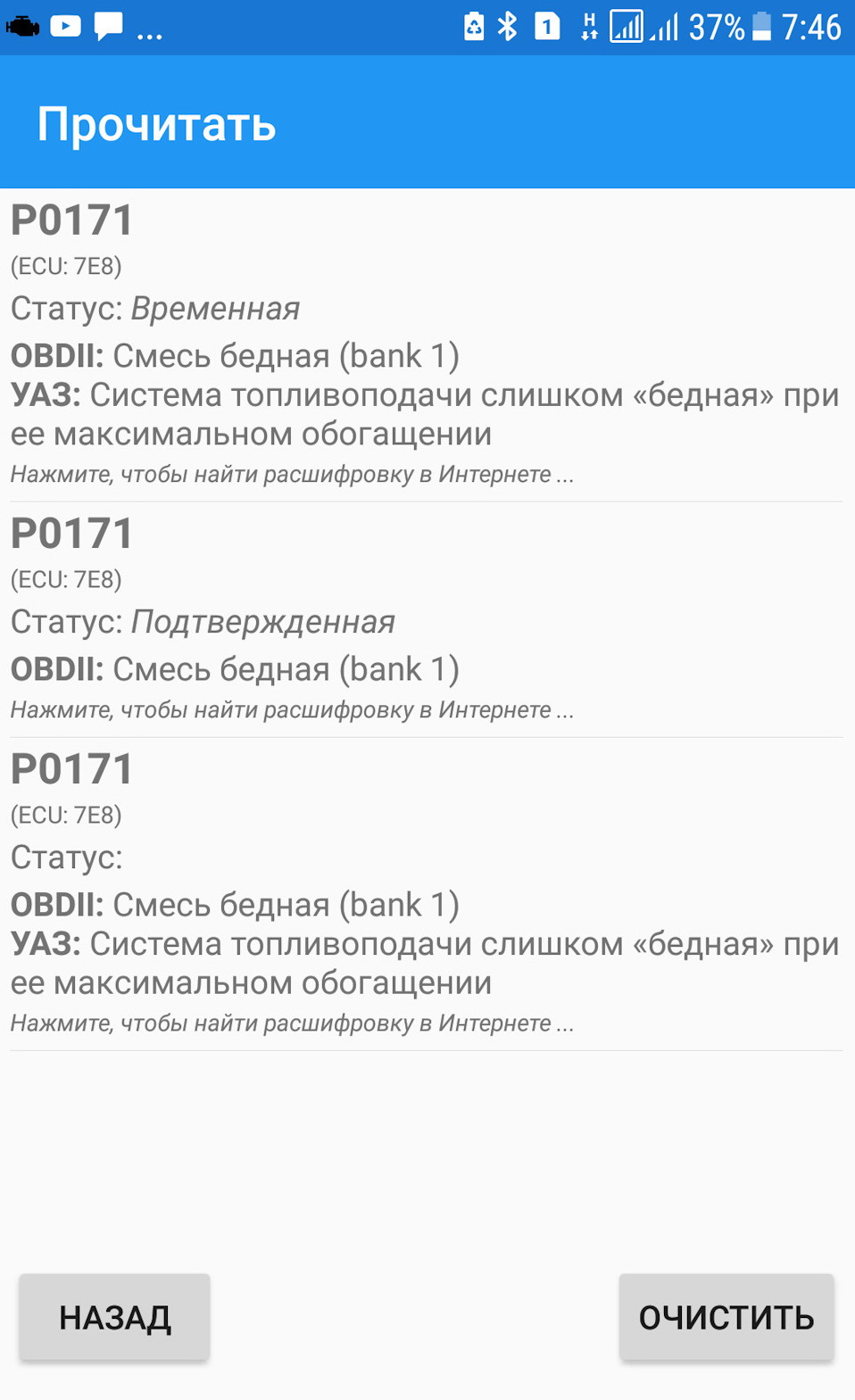Tap the battery percentage indicator
The width and height of the screenshot is (855, 1400).
[x=716, y=27]
